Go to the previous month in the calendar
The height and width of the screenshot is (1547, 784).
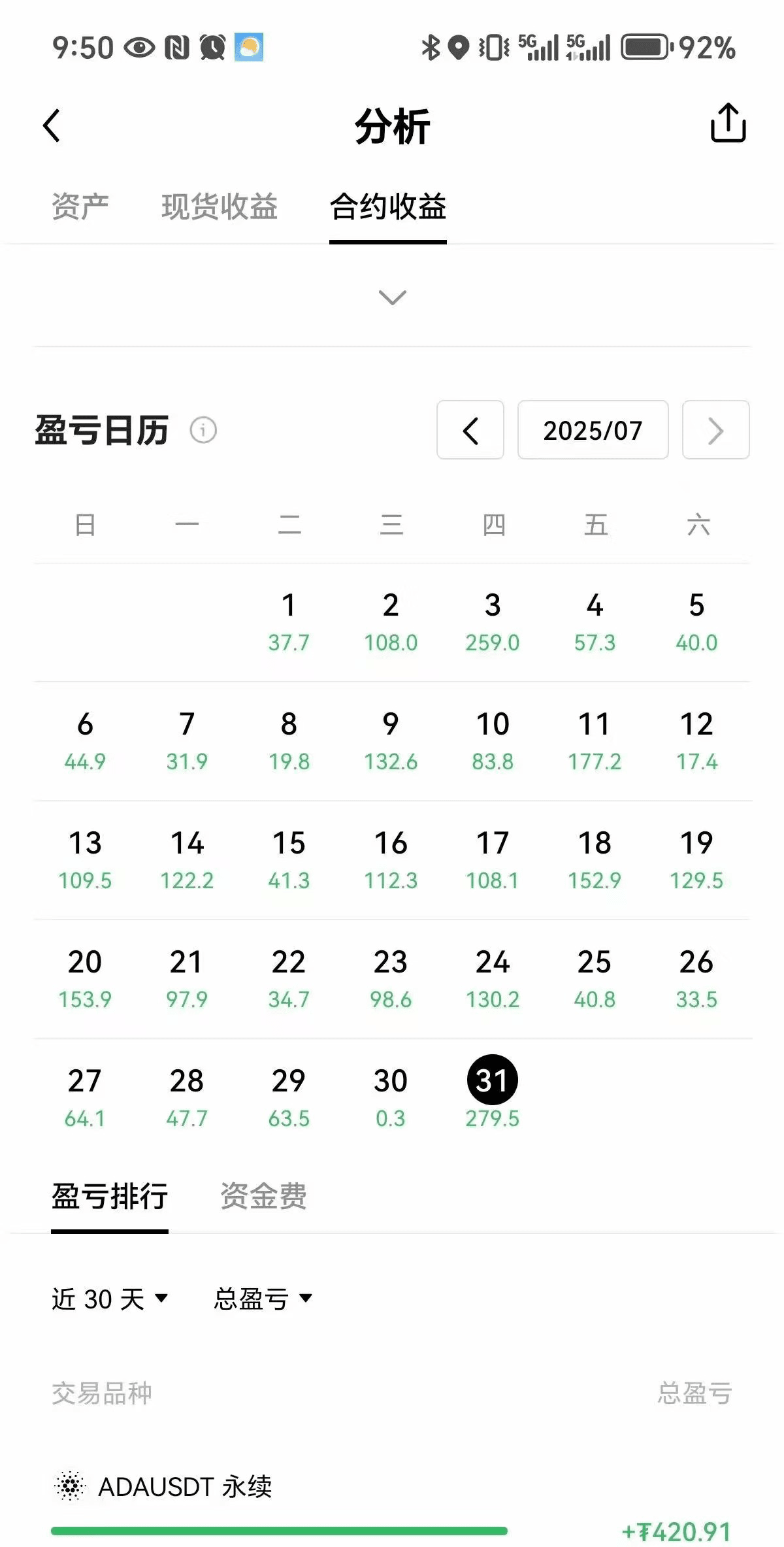tap(470, 430)
